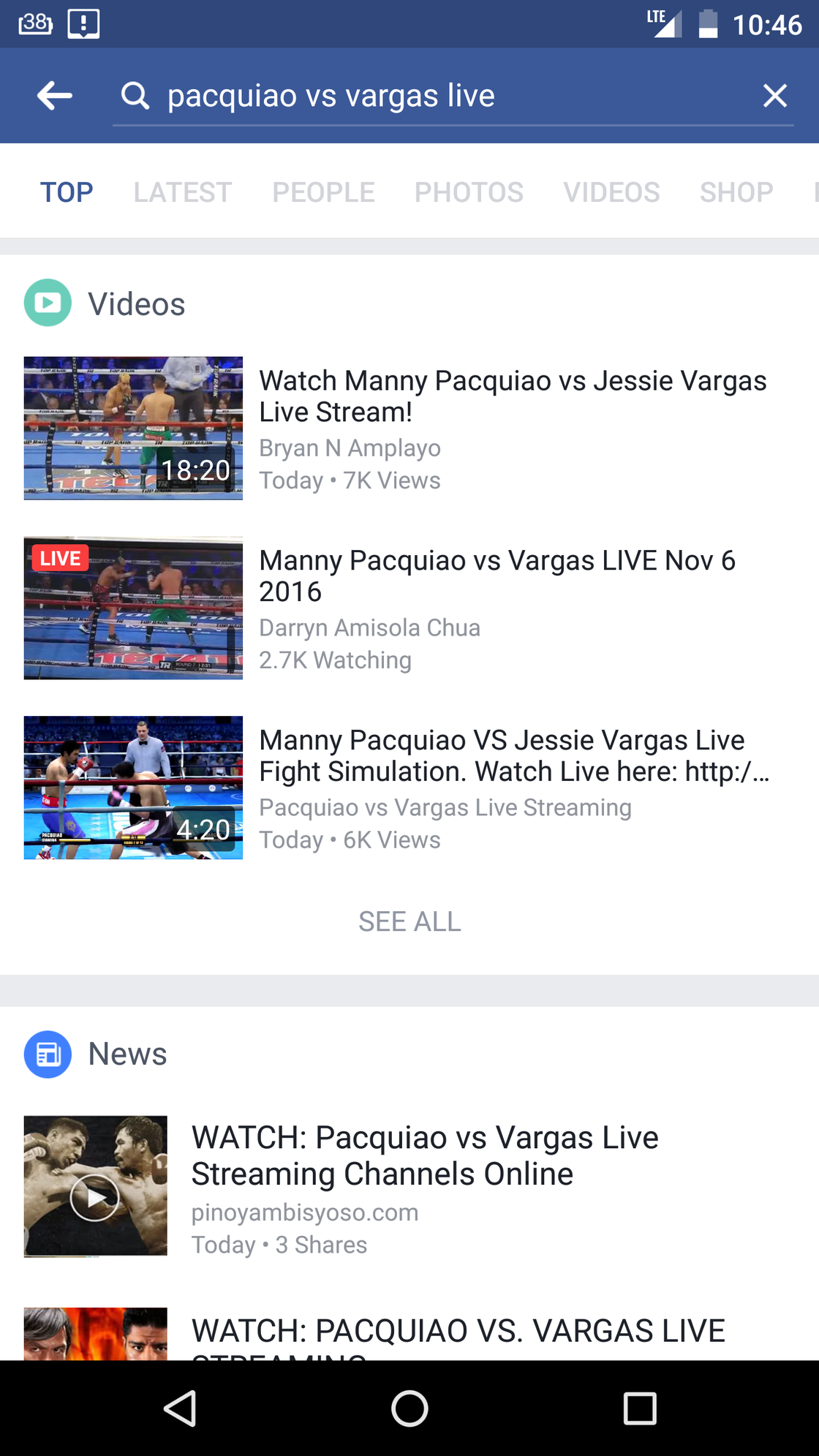See all video results

[409, 921]
